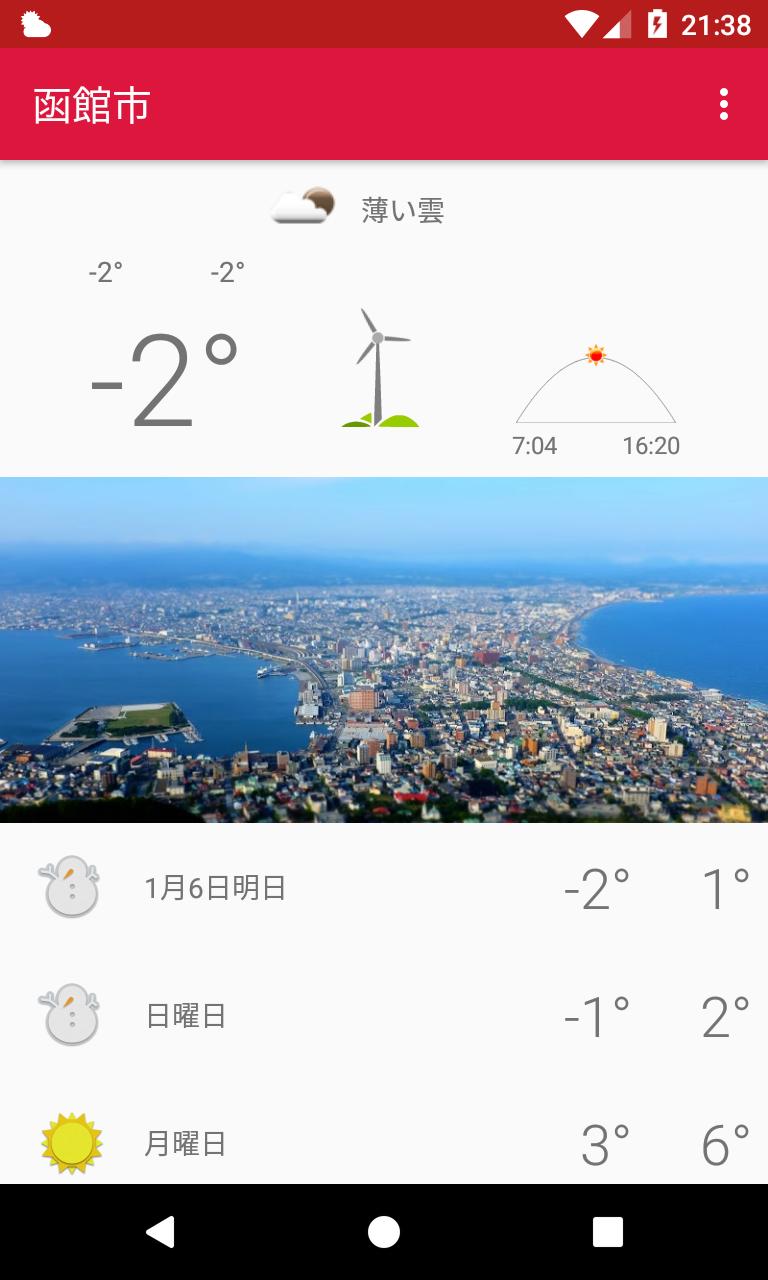Click the wind turbine graphic
This screenshot has height=1280, width=768.
(380, 365)
